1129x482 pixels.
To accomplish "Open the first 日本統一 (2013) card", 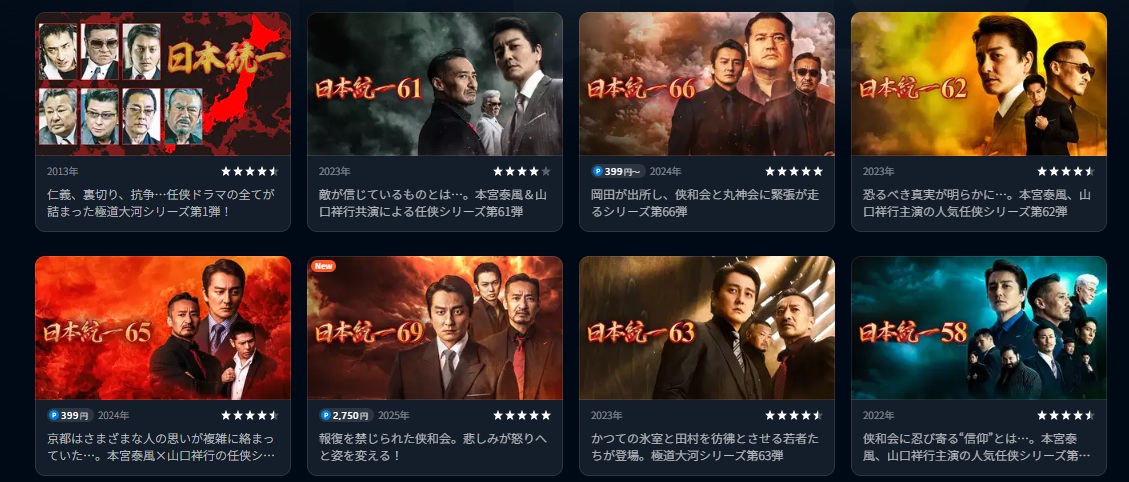I will pyautogui.click(x=163, y=84).
